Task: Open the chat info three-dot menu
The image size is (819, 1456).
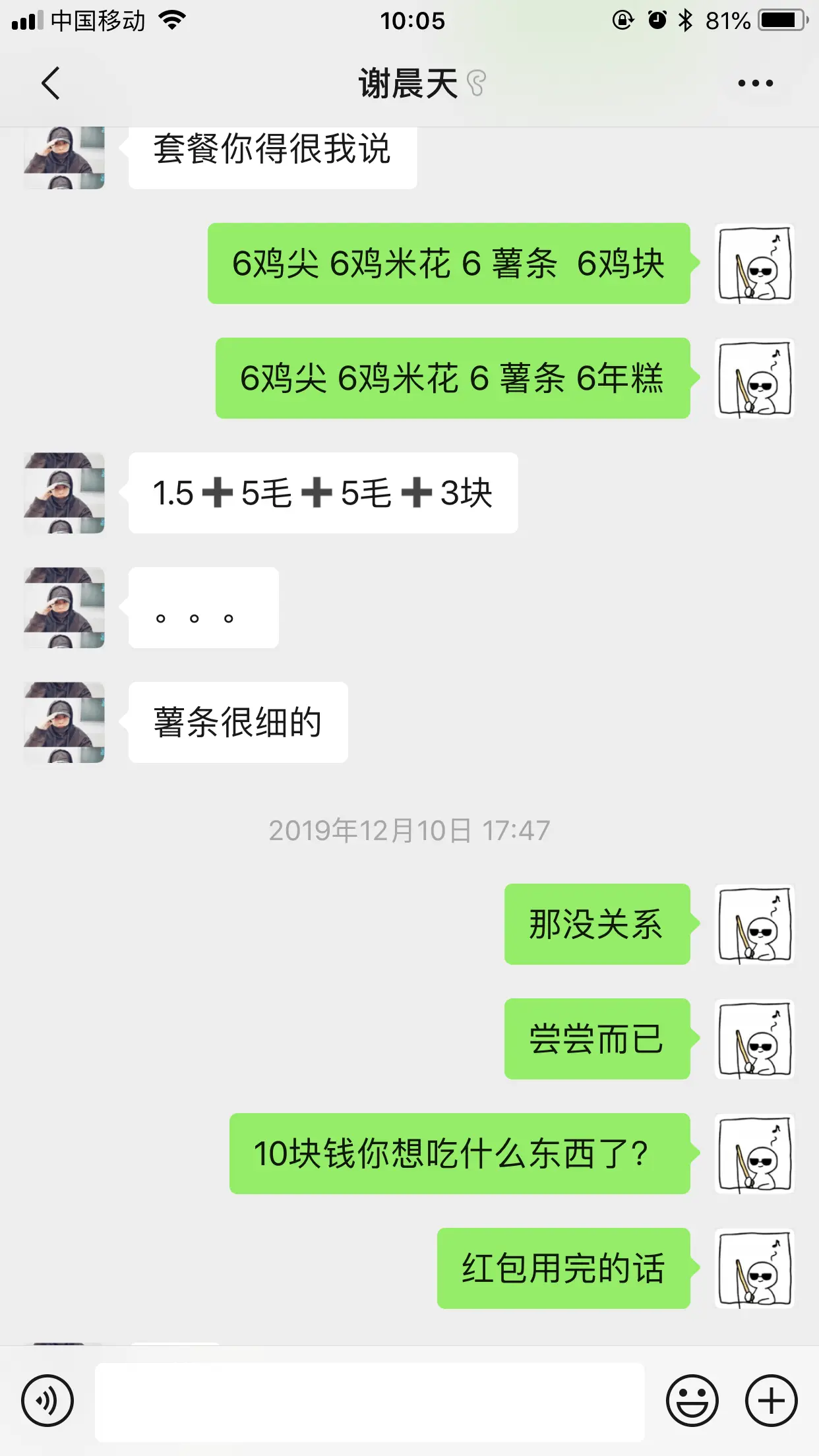Action: click(x=755, y=84)
